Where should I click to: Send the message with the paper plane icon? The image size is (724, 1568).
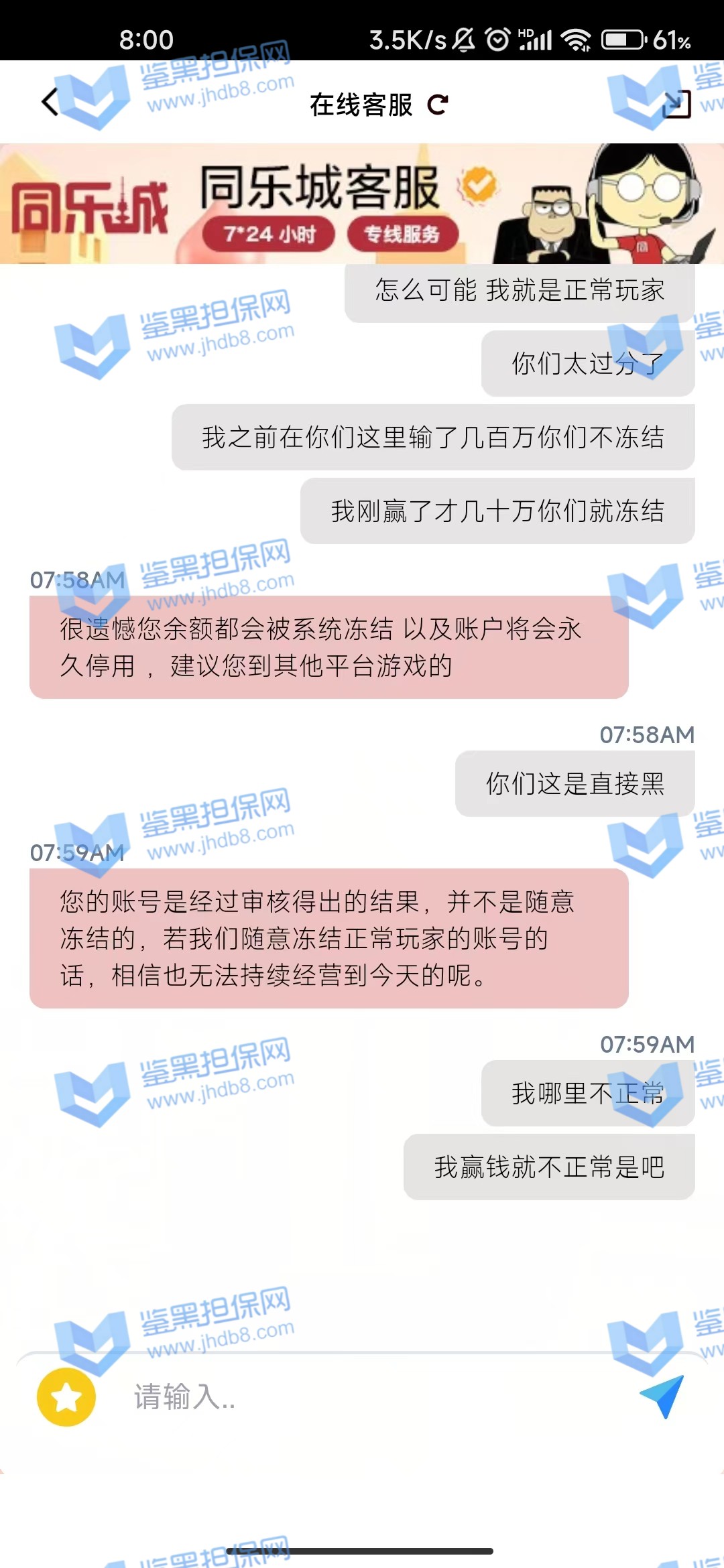[x=662, y=1396]
